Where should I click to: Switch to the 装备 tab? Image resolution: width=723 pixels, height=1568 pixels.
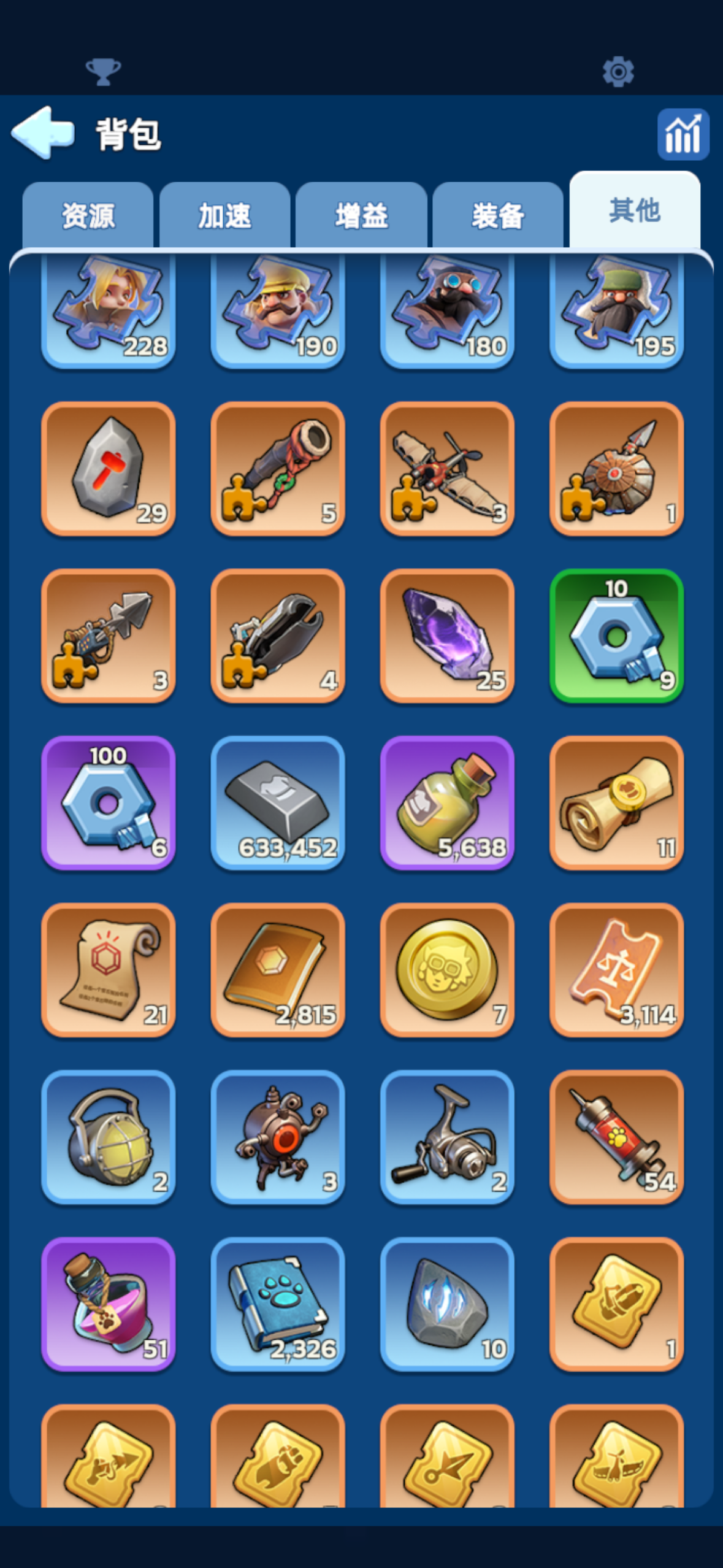coord(497,216)
